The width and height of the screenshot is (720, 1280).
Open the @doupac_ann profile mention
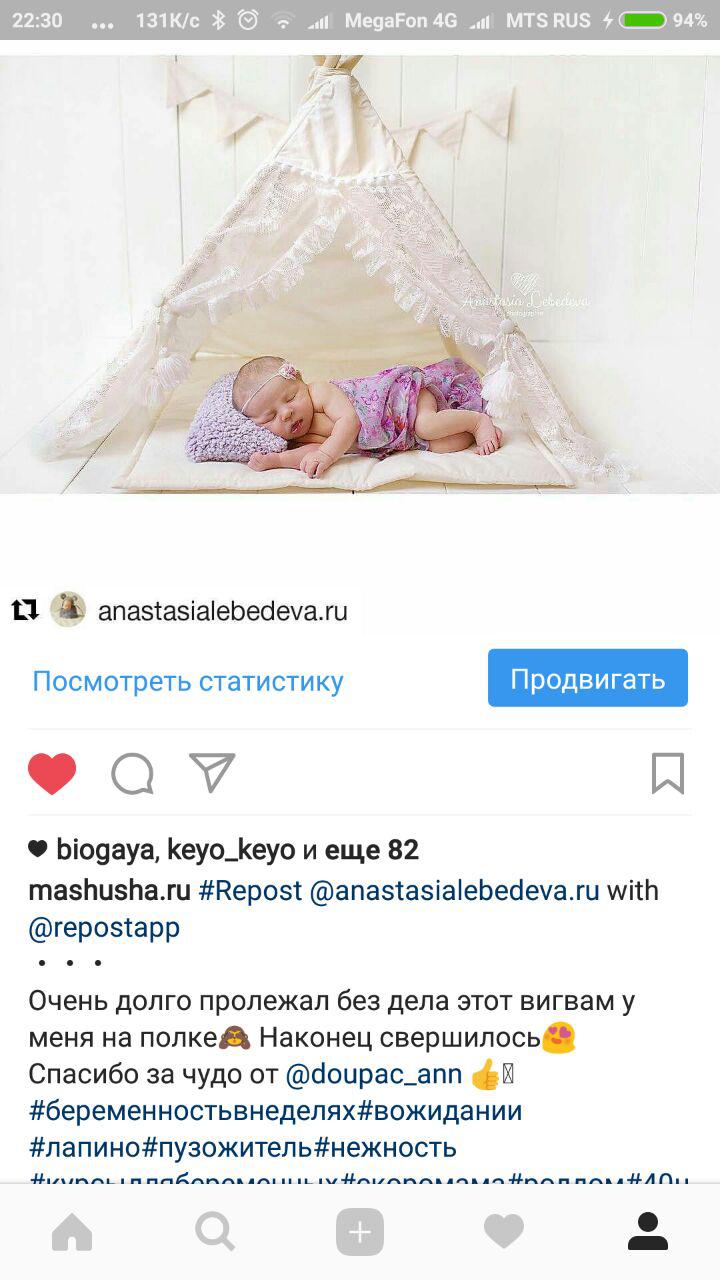[374, 1075]
